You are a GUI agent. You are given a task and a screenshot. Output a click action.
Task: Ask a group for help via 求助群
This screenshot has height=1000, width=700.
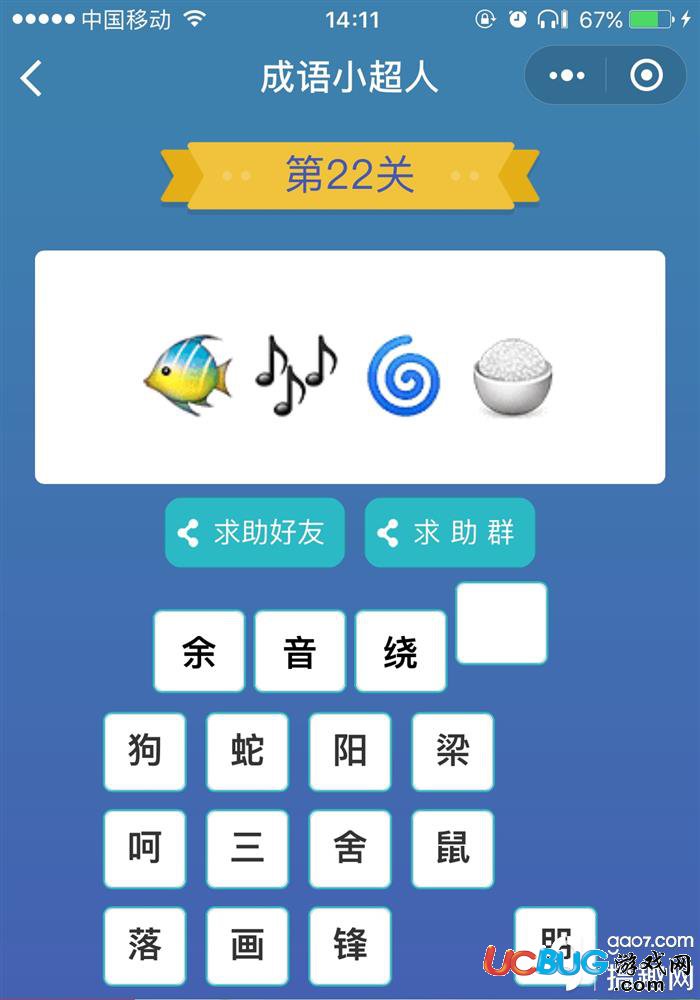(450, 532)
